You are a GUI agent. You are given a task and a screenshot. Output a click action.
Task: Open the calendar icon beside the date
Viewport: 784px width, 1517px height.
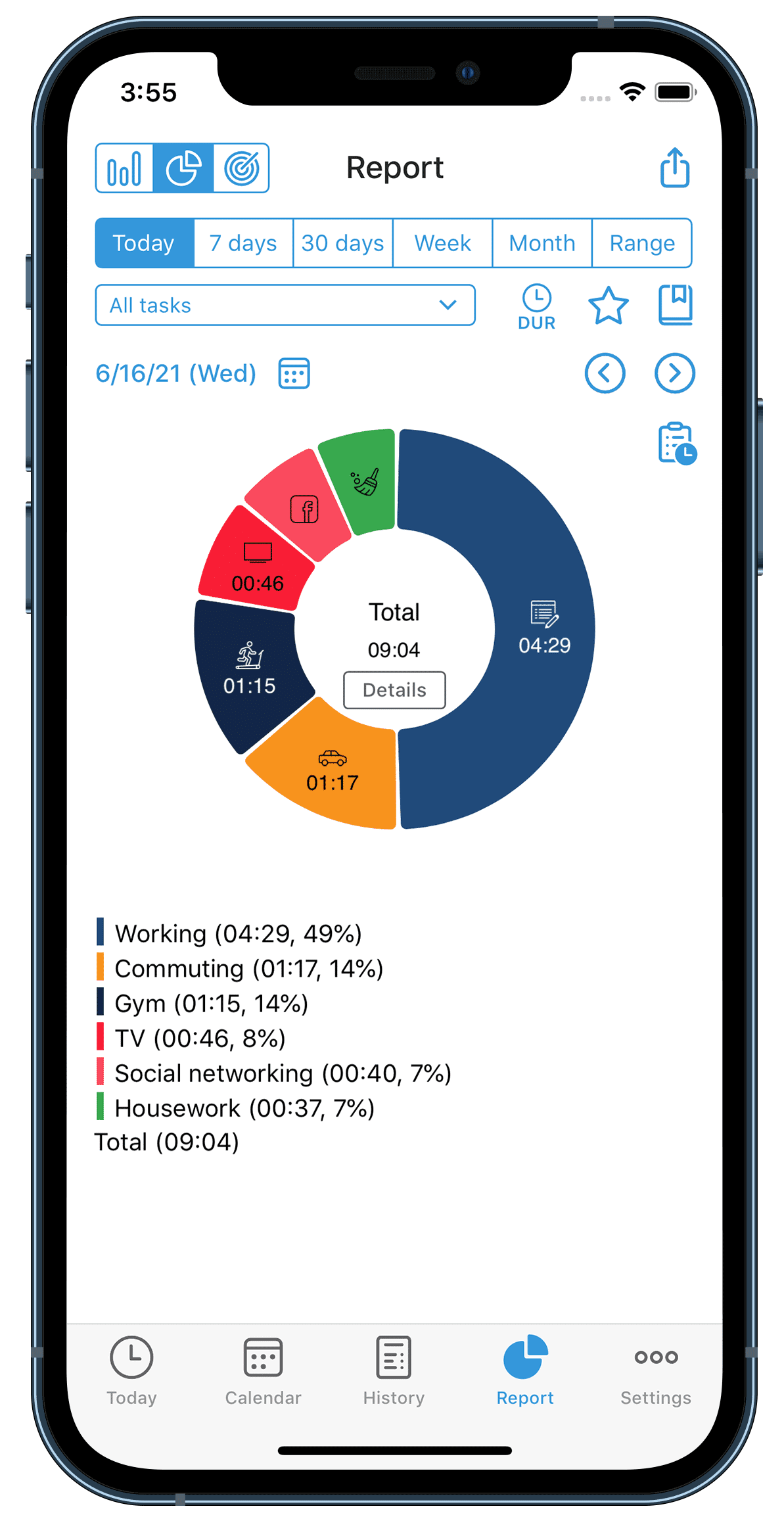[293, 373]
